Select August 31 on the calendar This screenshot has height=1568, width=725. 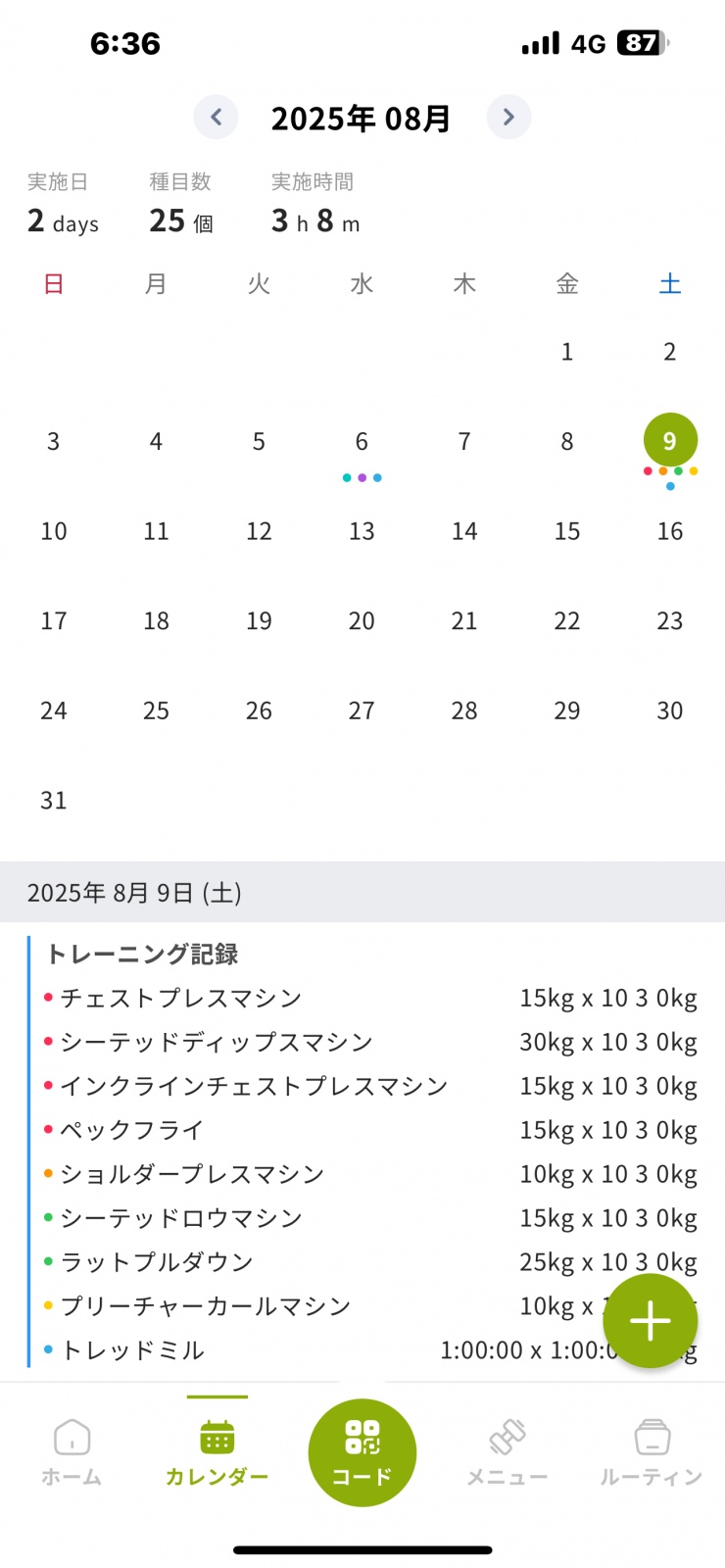[x=54, y=801]
